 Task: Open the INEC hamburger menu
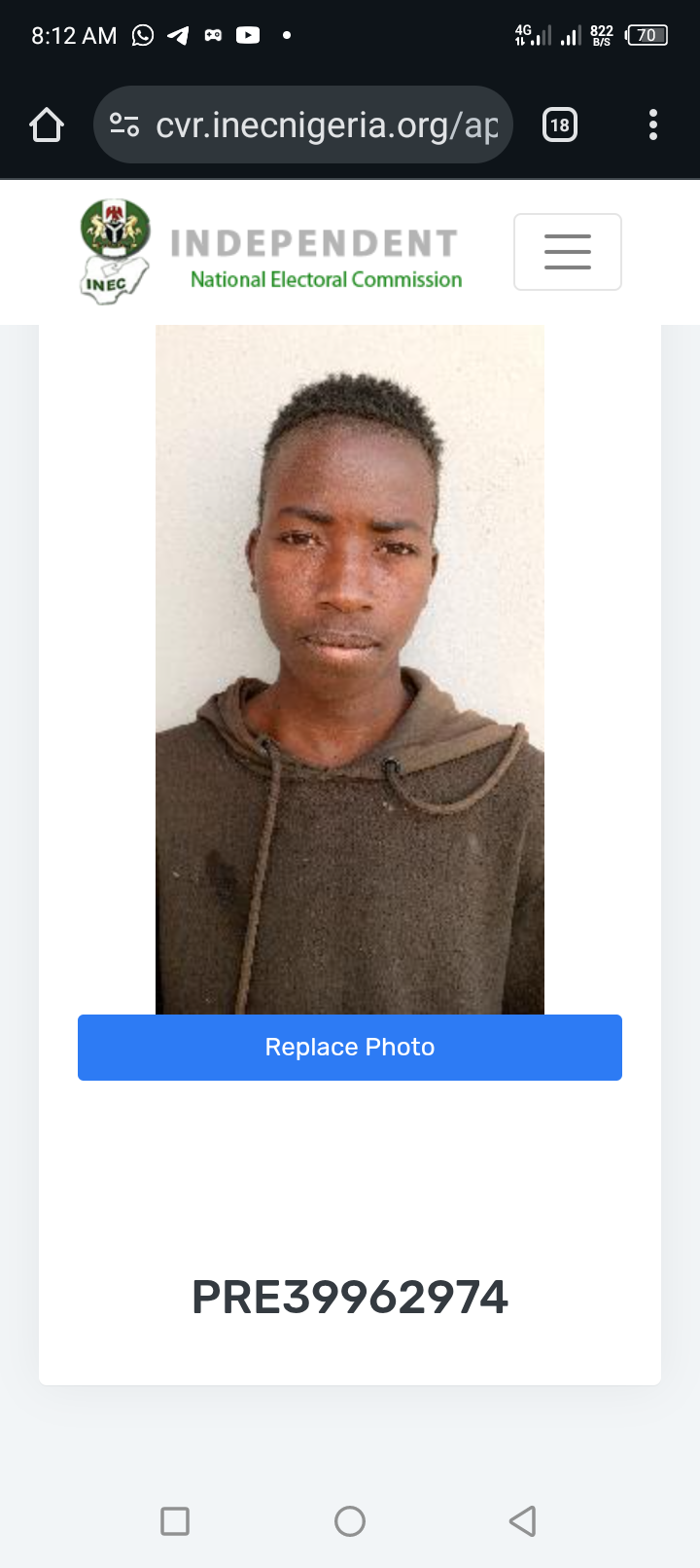point(567,252)
